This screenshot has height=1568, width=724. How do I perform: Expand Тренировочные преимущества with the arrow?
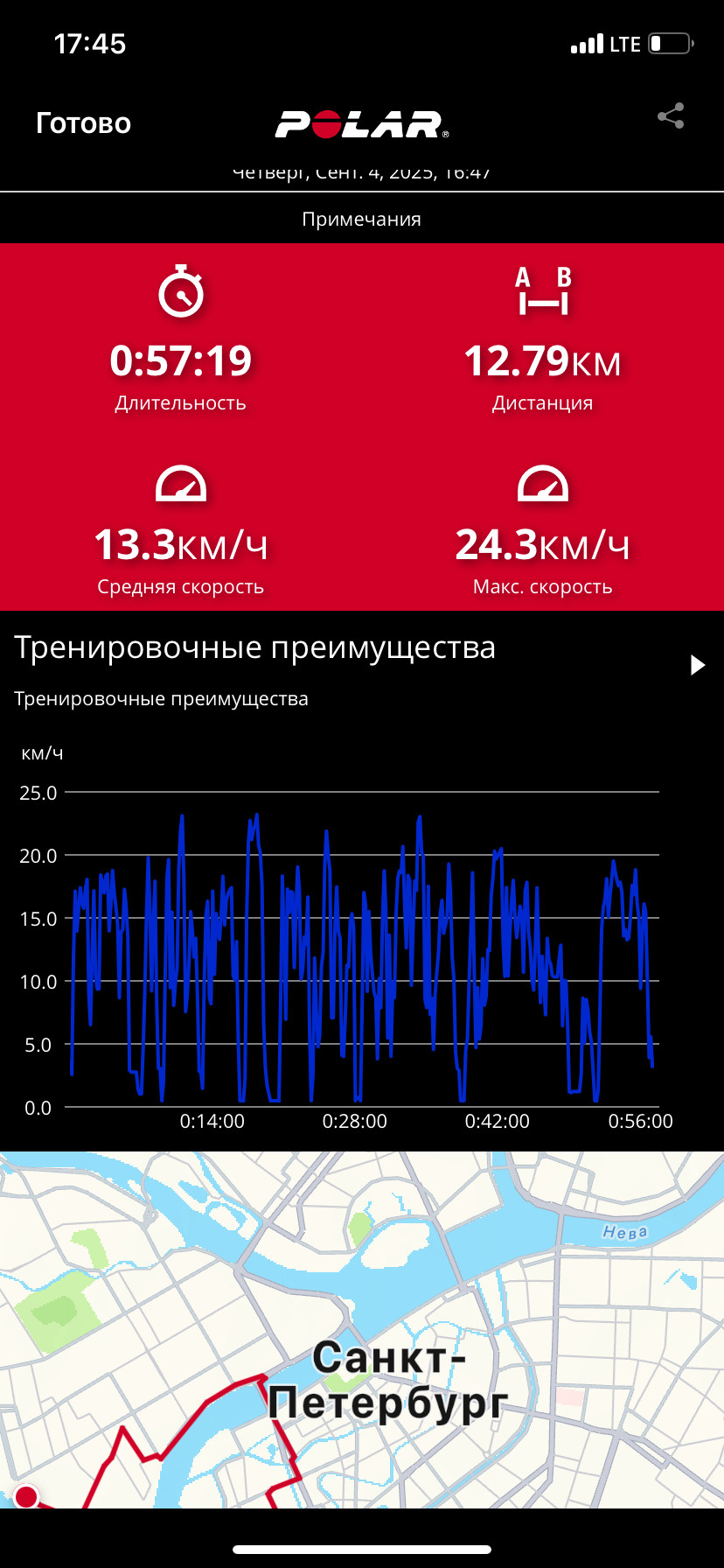(697, 665)
